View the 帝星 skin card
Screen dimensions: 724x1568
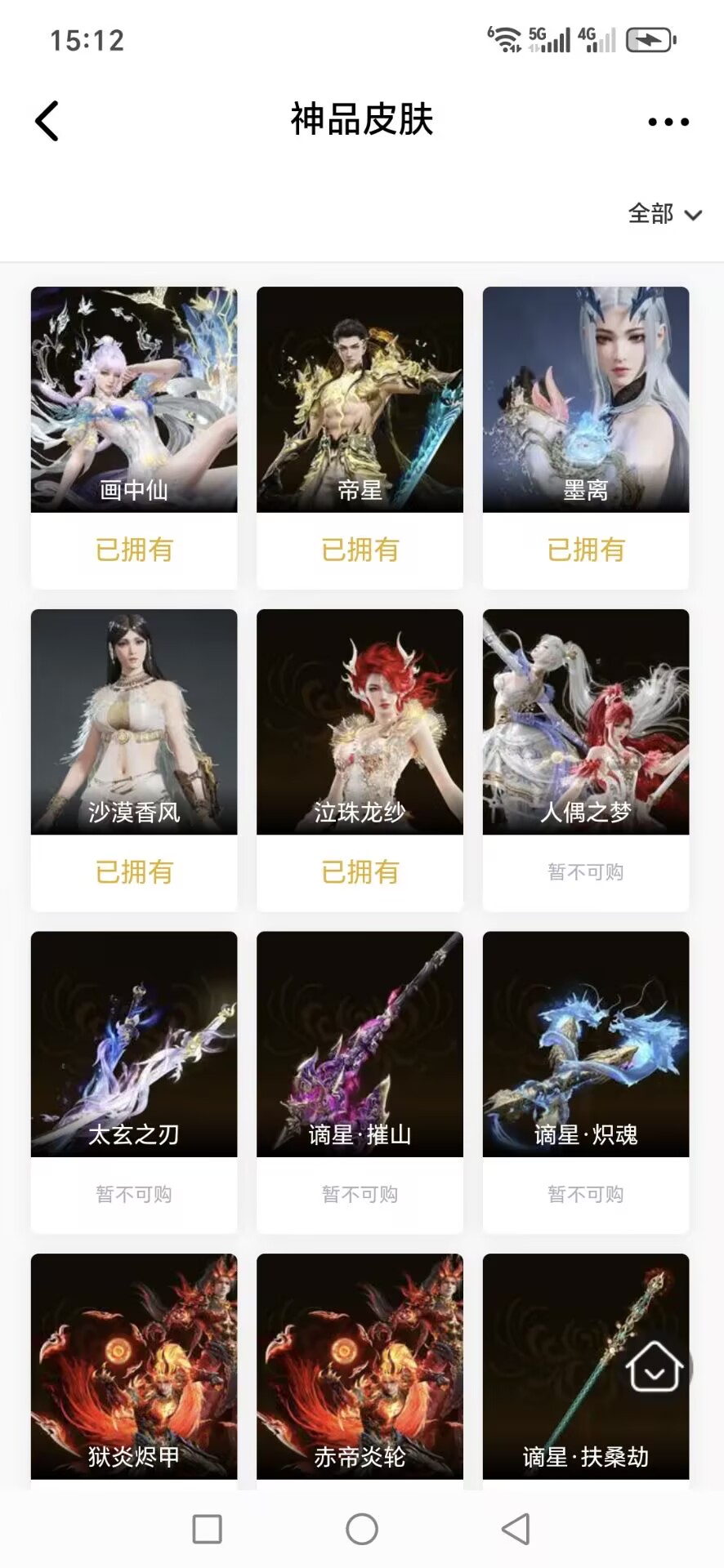(x=360, y=400)
